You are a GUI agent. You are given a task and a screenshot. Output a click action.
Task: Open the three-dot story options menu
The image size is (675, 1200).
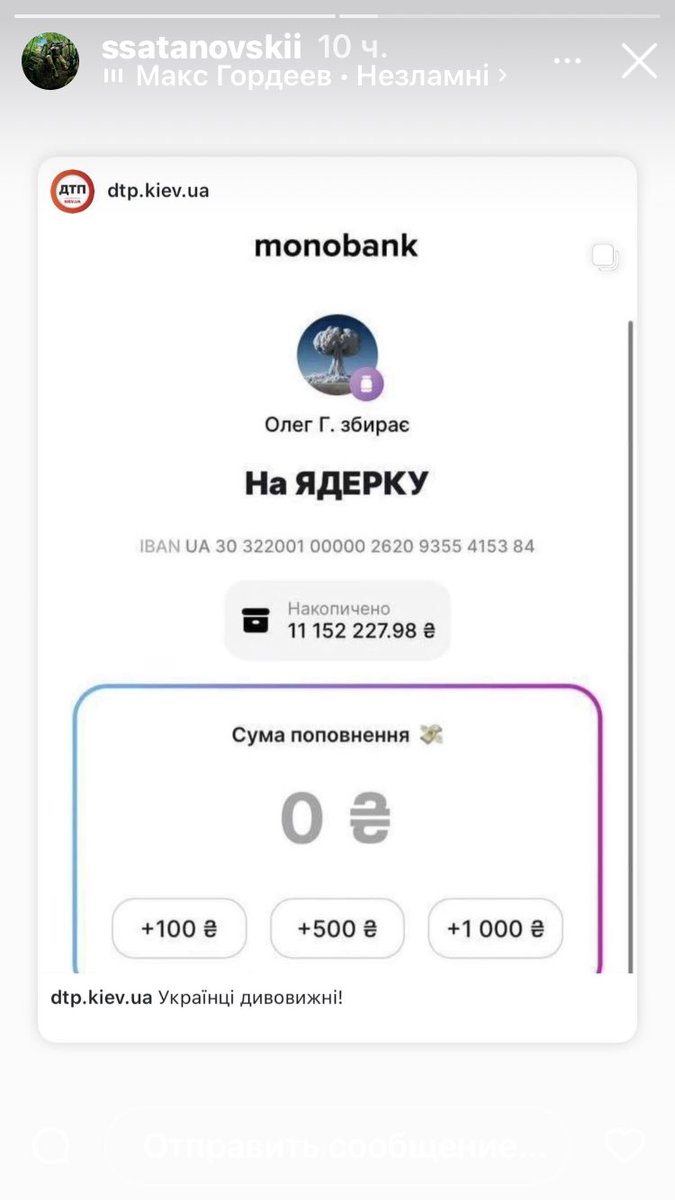coord(567,61)
